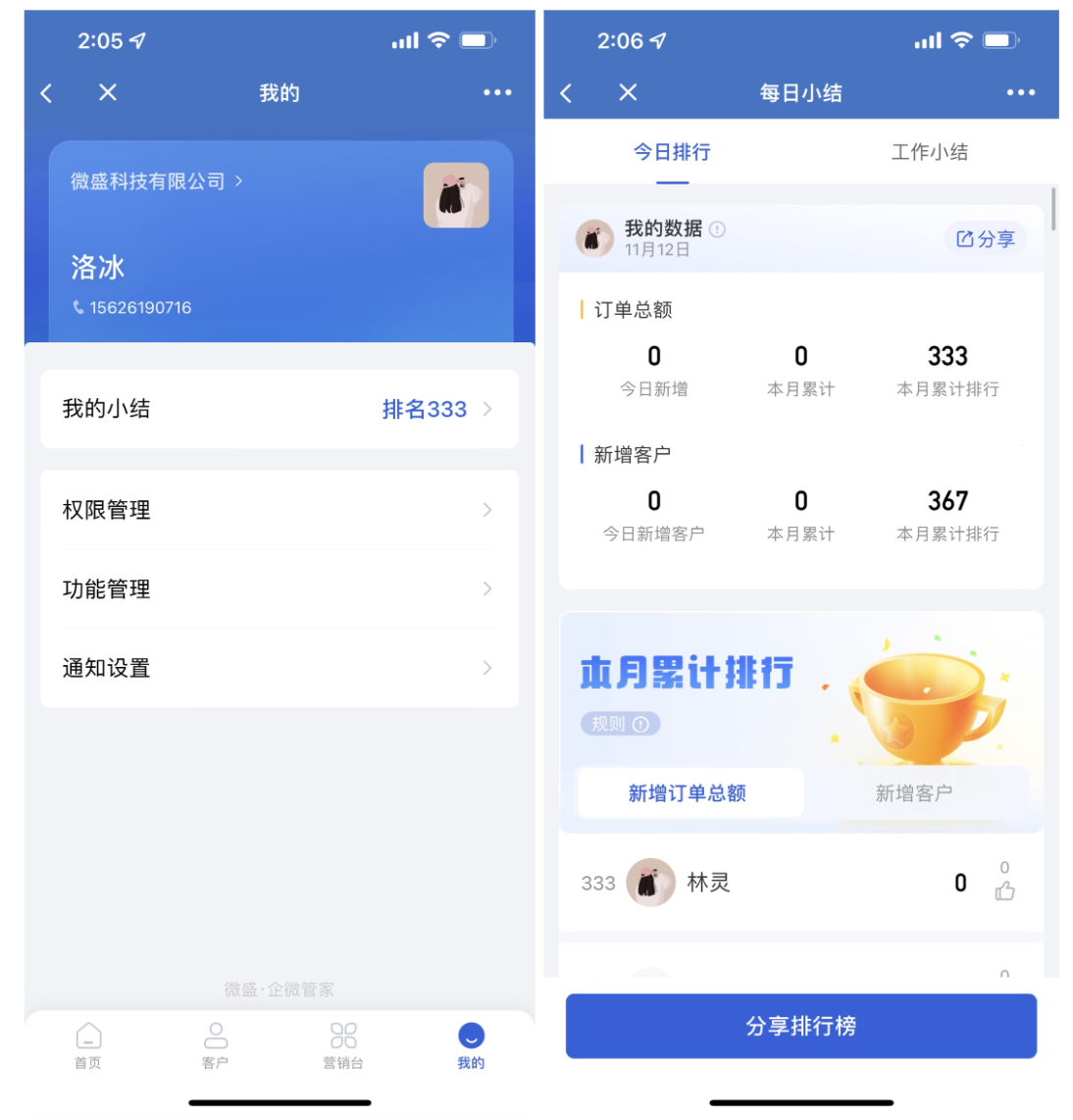
Task: Open 权限管理 settings
Action: point(280,510)
